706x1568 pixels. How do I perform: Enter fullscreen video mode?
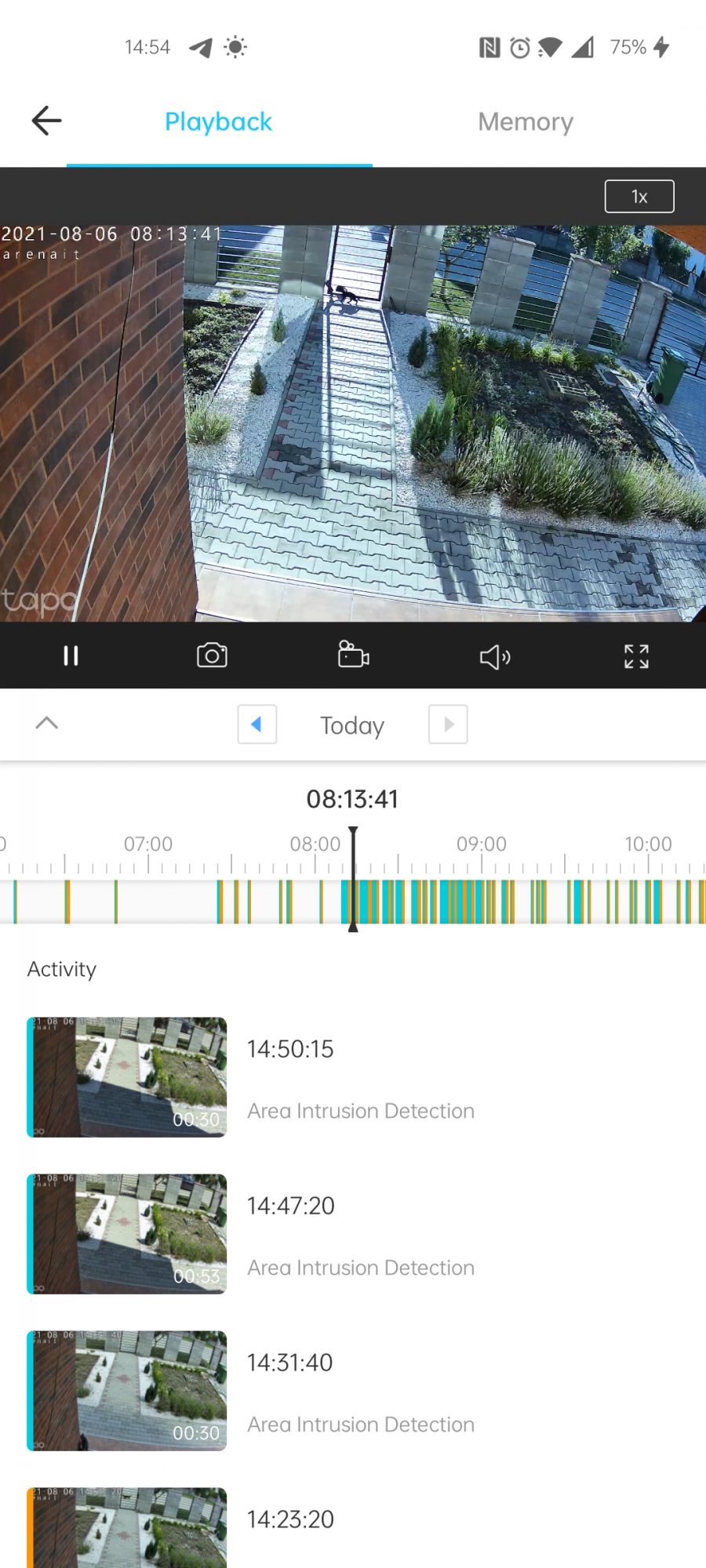click(636, 656)
